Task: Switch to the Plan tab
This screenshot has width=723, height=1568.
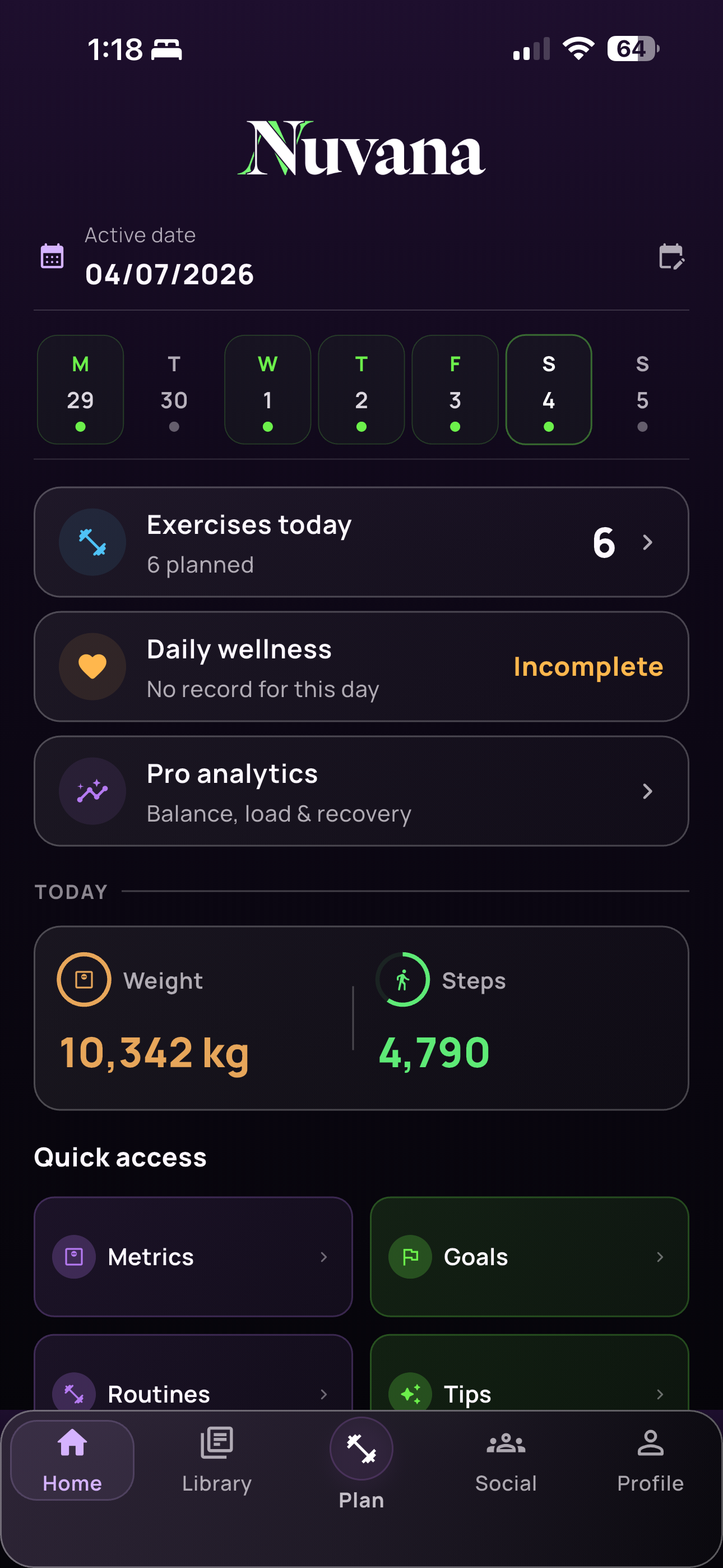Action: point(361,1464)
